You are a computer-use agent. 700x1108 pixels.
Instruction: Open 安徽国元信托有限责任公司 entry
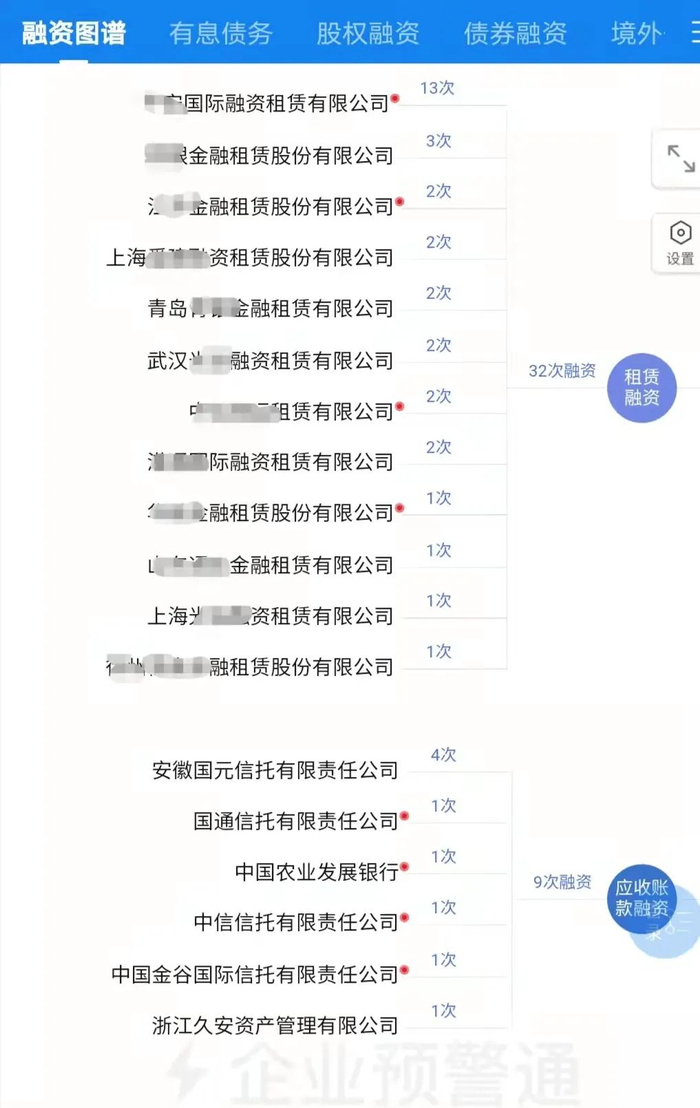point(275,770)
